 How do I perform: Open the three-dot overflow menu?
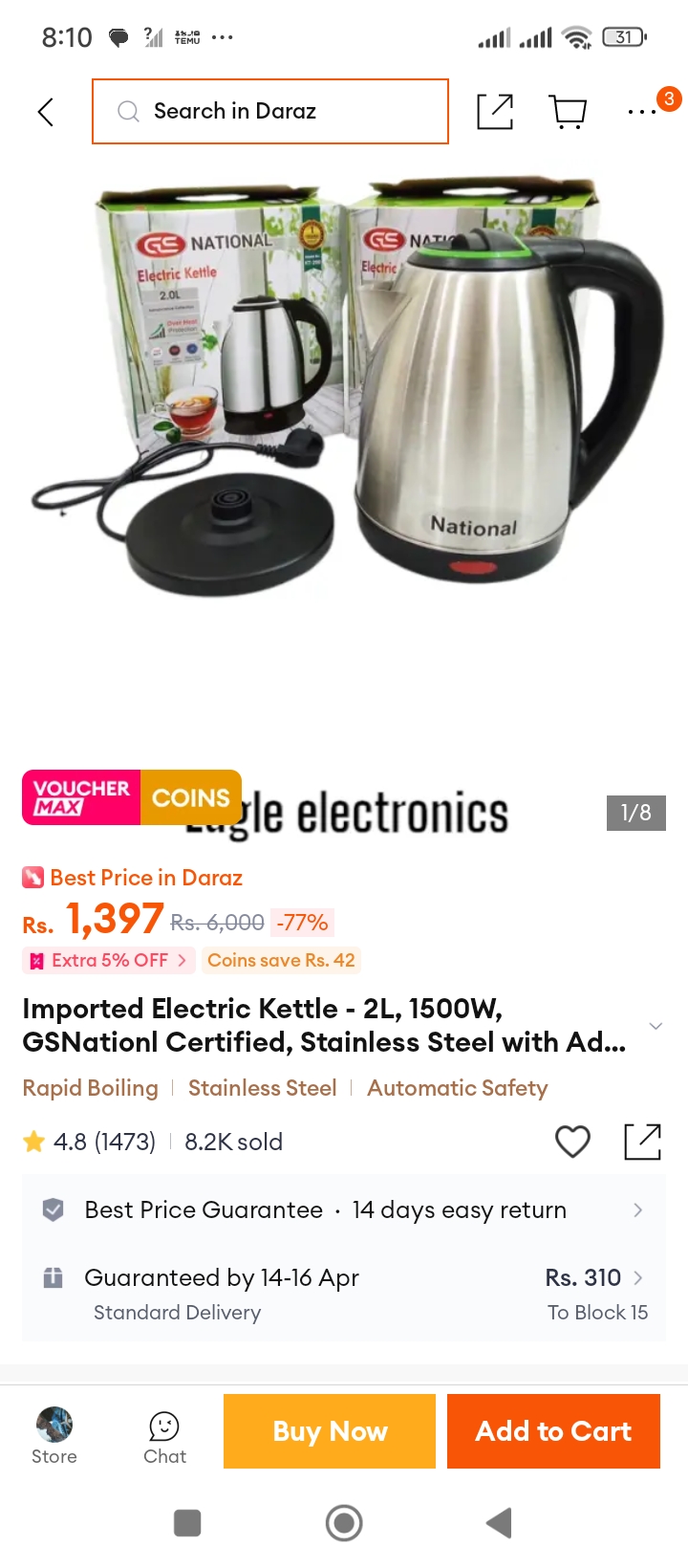coord(642,112)
